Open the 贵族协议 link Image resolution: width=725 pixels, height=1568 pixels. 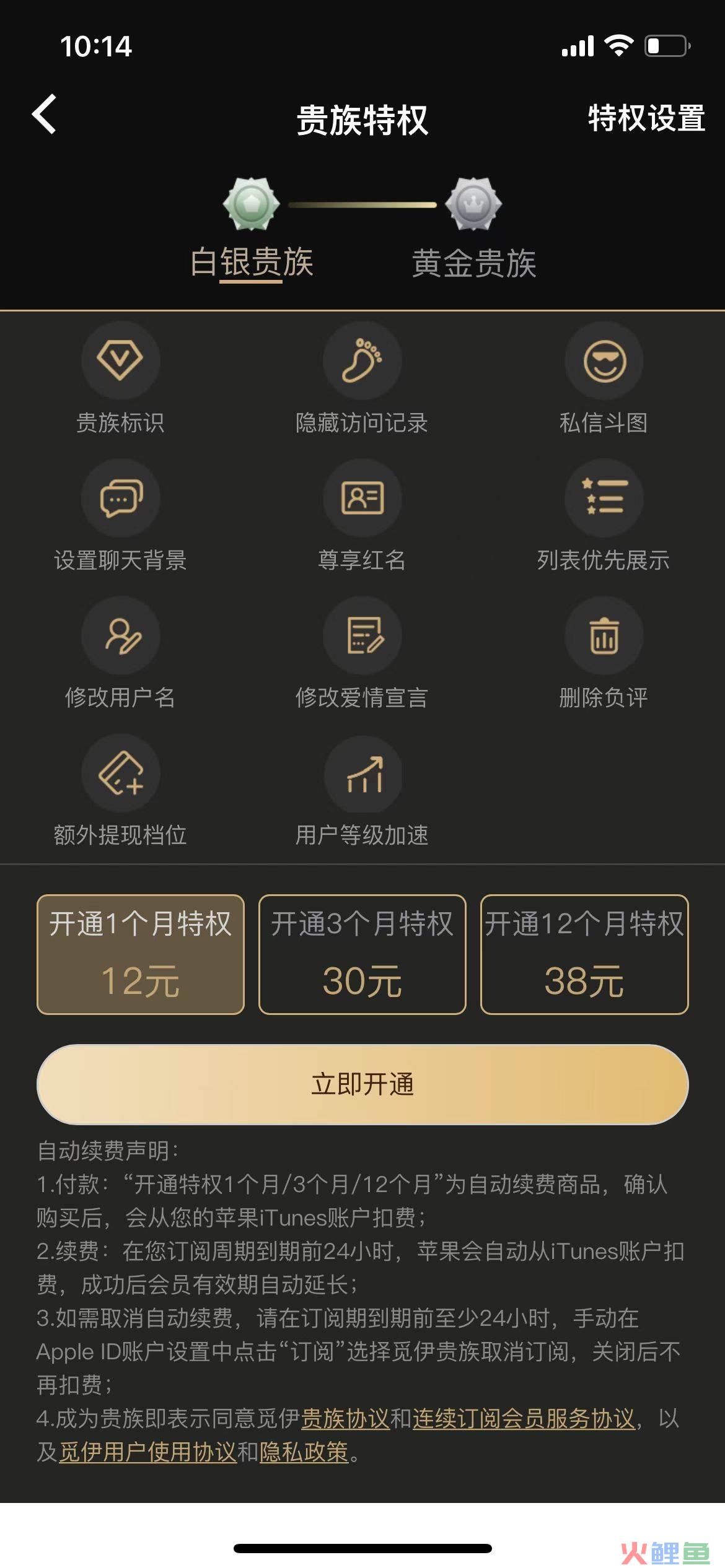pos(346,1418)
